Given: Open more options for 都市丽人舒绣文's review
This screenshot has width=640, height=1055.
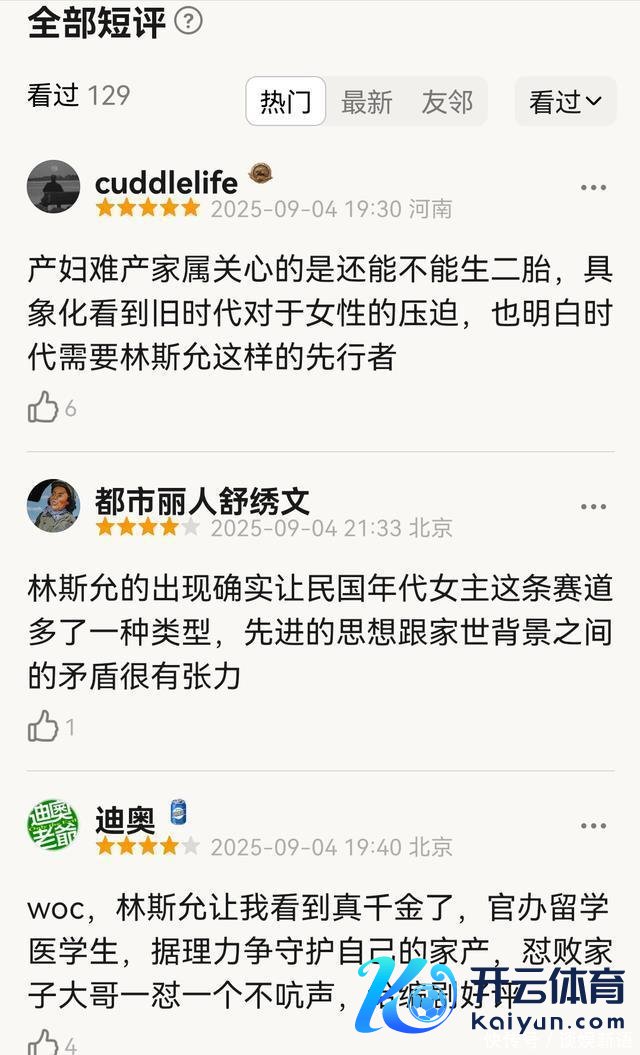Looking at the screenshot, I should (x=593, y=507).
